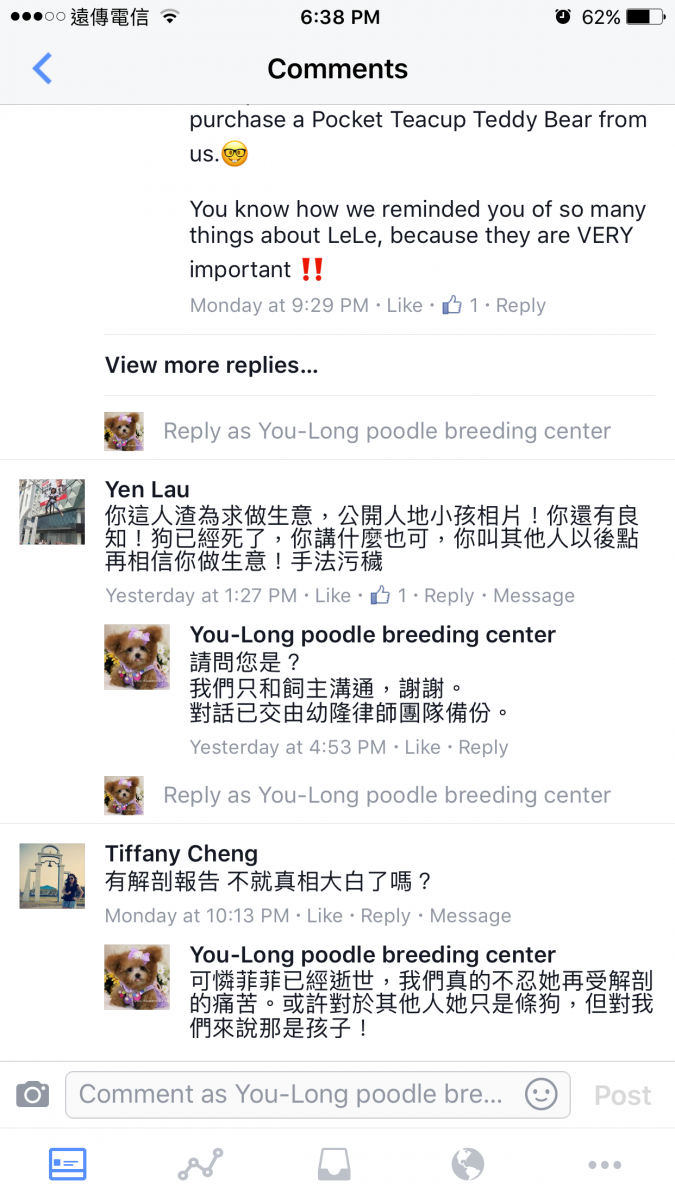Open Yen Lau's profile picture

click(52, 511)
